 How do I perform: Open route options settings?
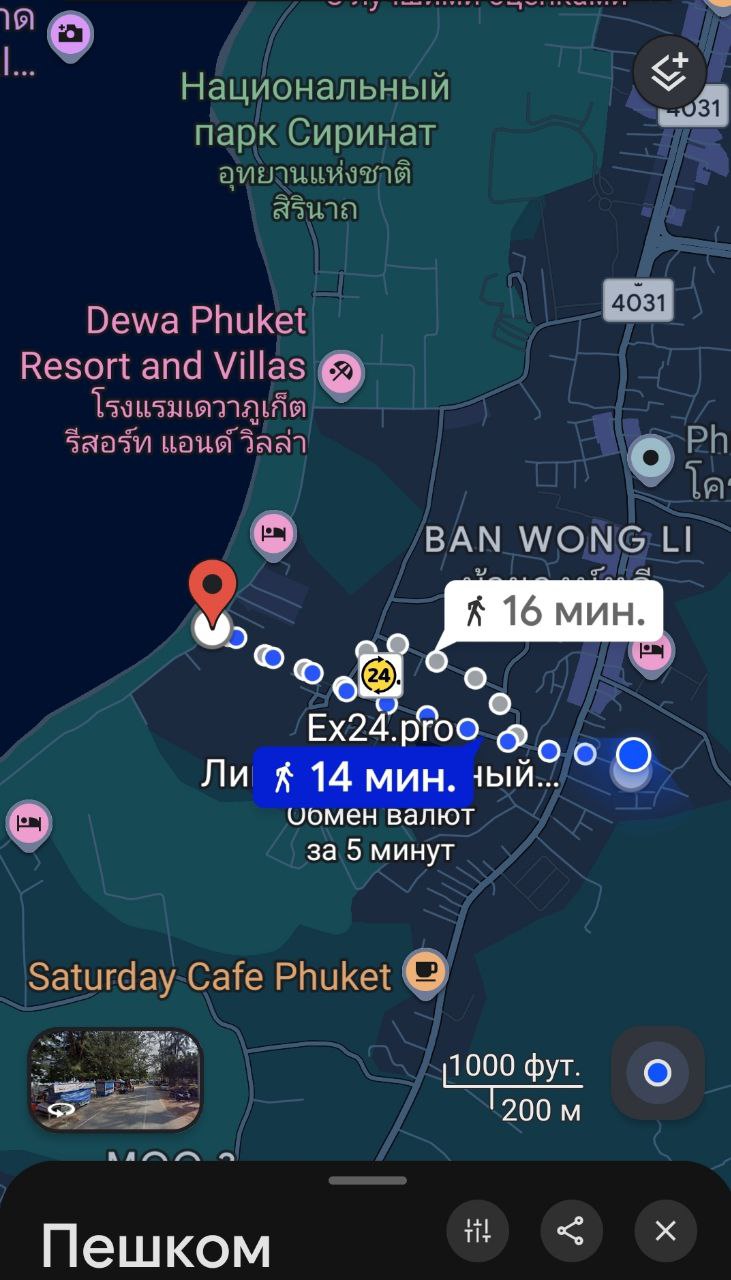[478, 1231]
